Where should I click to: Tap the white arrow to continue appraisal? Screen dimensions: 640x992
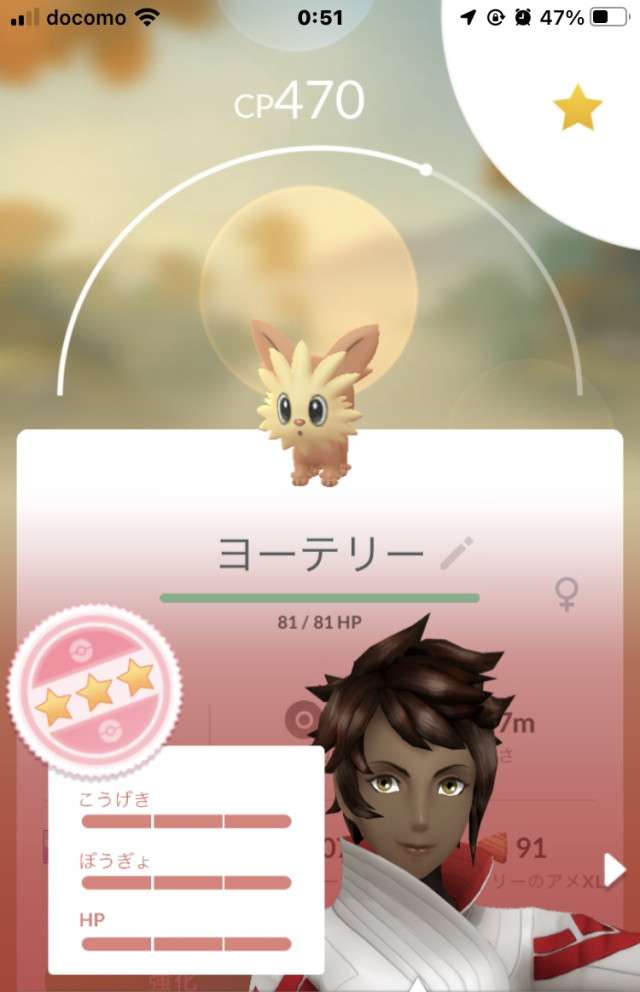pos(615,869)
